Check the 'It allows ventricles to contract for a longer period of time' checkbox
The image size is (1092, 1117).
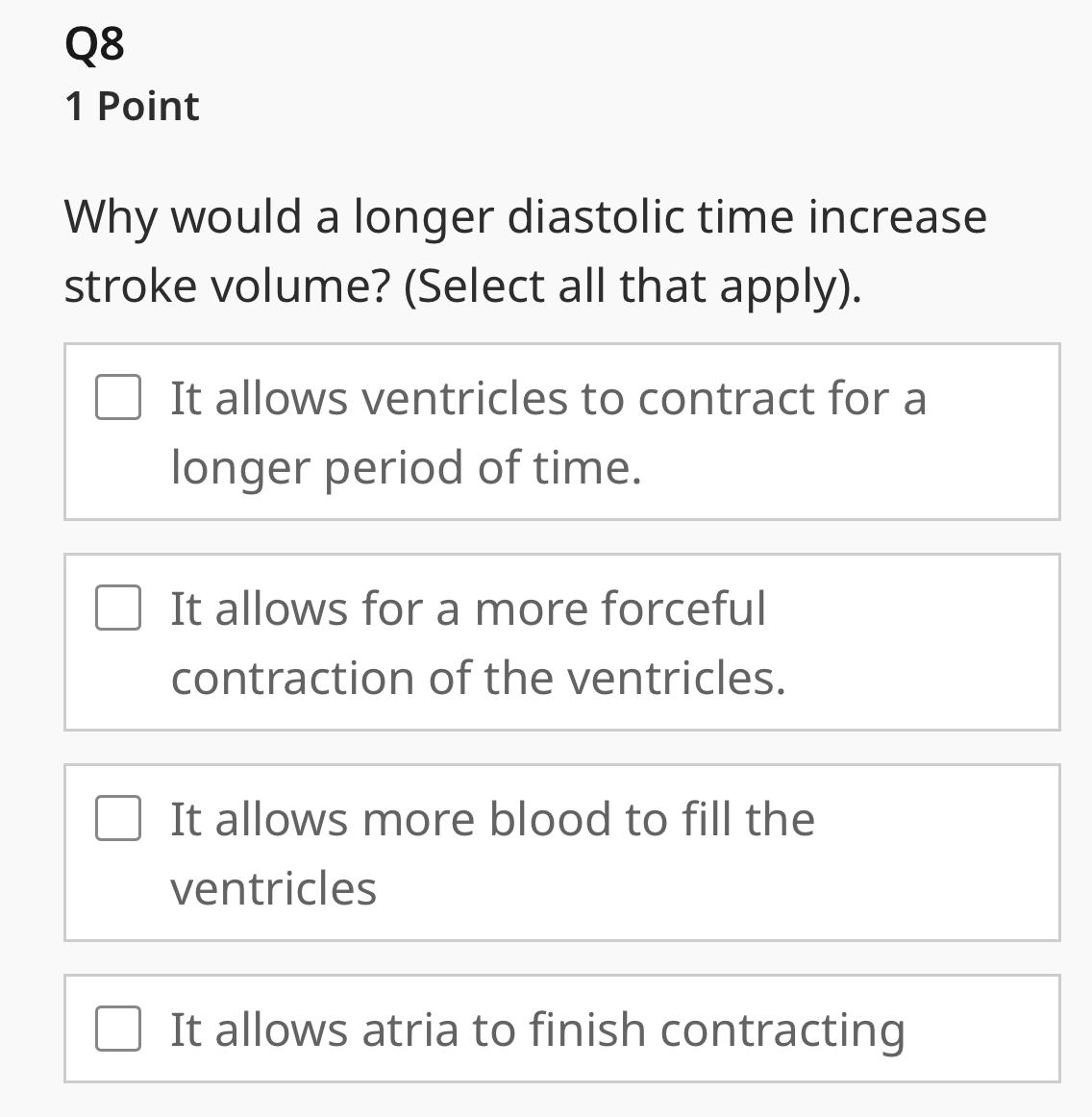(x=117, y=397)
